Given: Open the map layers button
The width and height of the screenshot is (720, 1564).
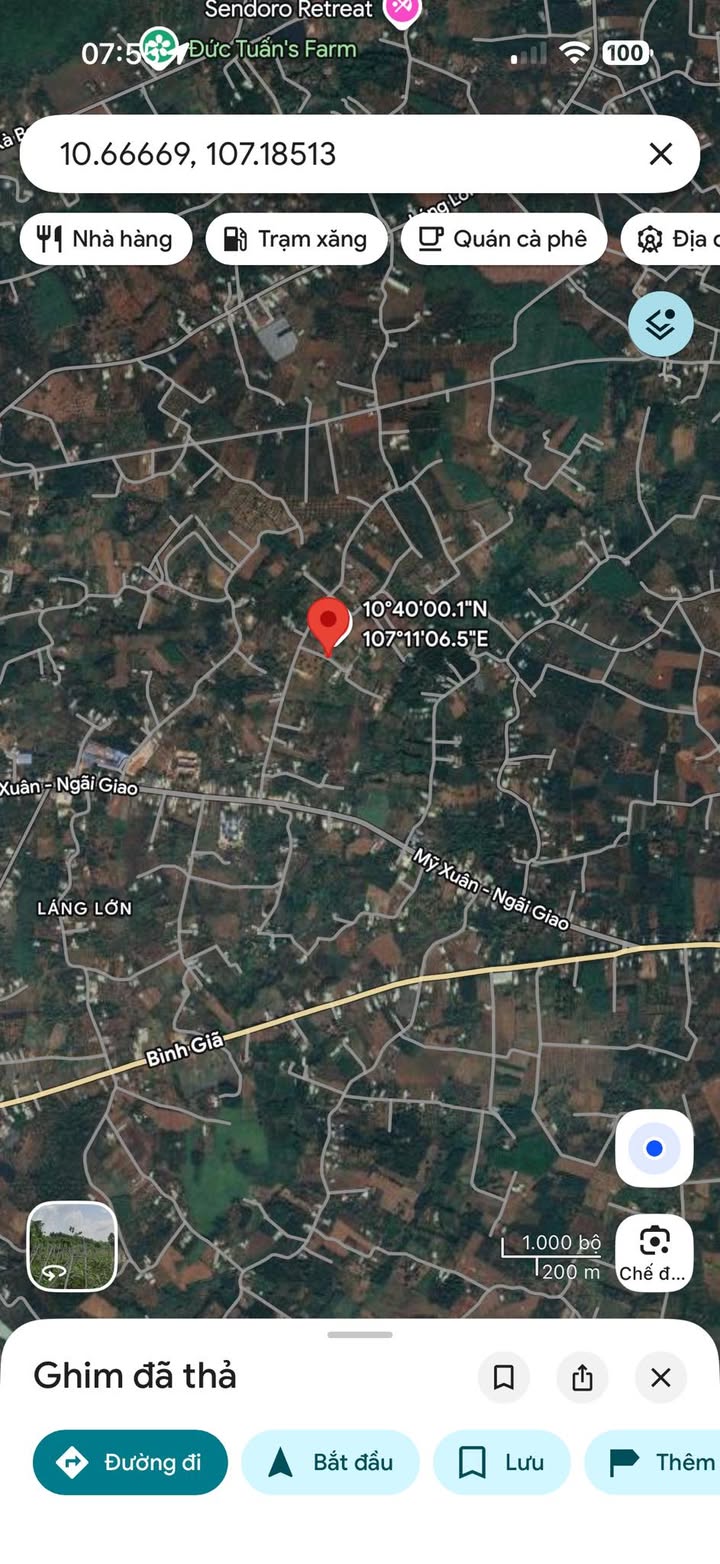Looking at the screenshot, I should click(660, 324).
